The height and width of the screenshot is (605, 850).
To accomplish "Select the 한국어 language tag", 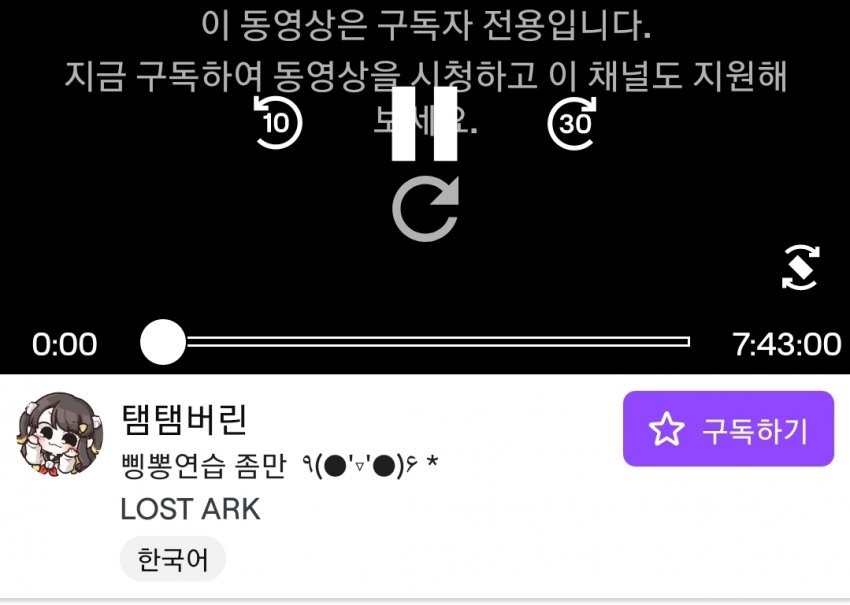I will pos(173,560).
